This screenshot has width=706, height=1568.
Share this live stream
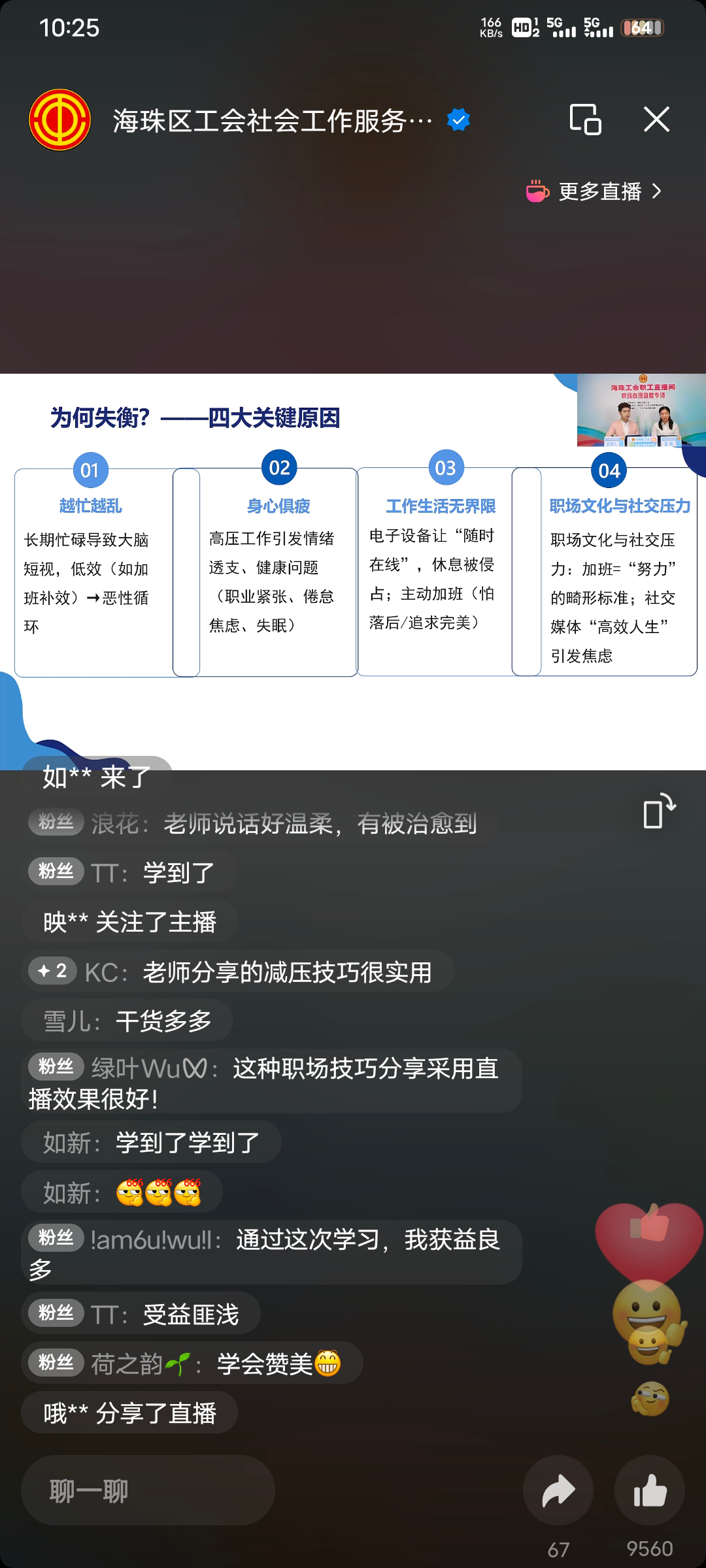(x=558, y=1491)
